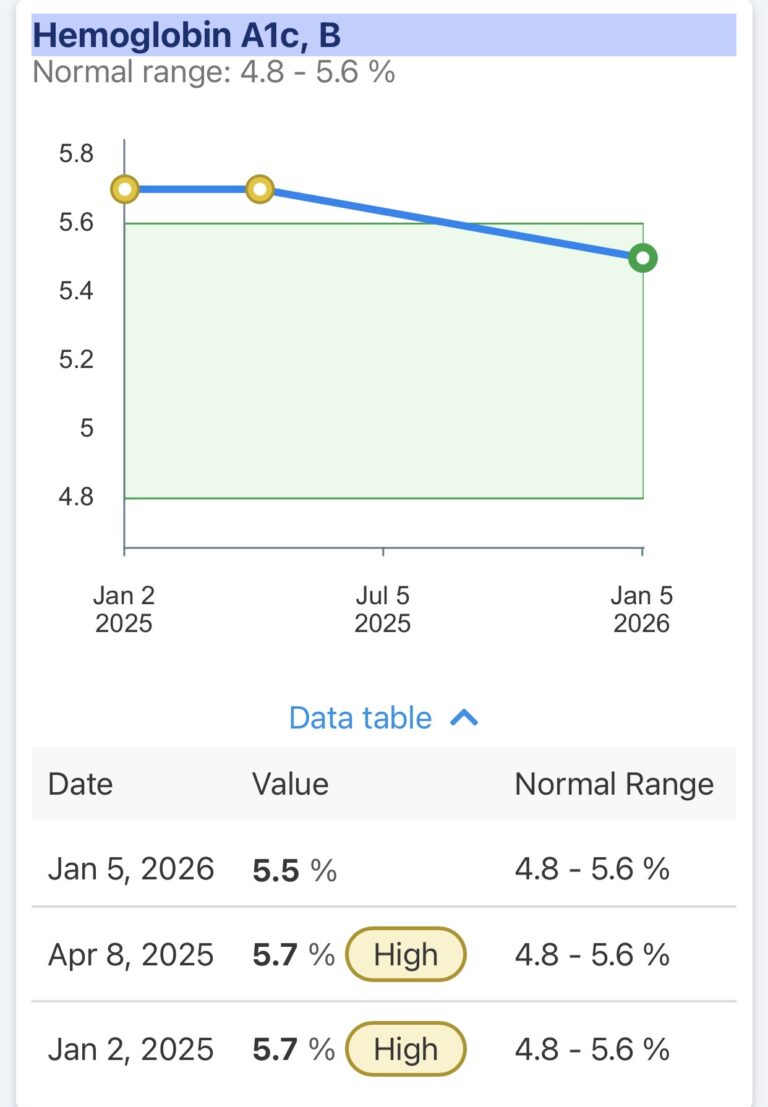Toggle the Jan 2, 2025 result row
This screenshot has height=1107, width=768.
[250, 1049]
